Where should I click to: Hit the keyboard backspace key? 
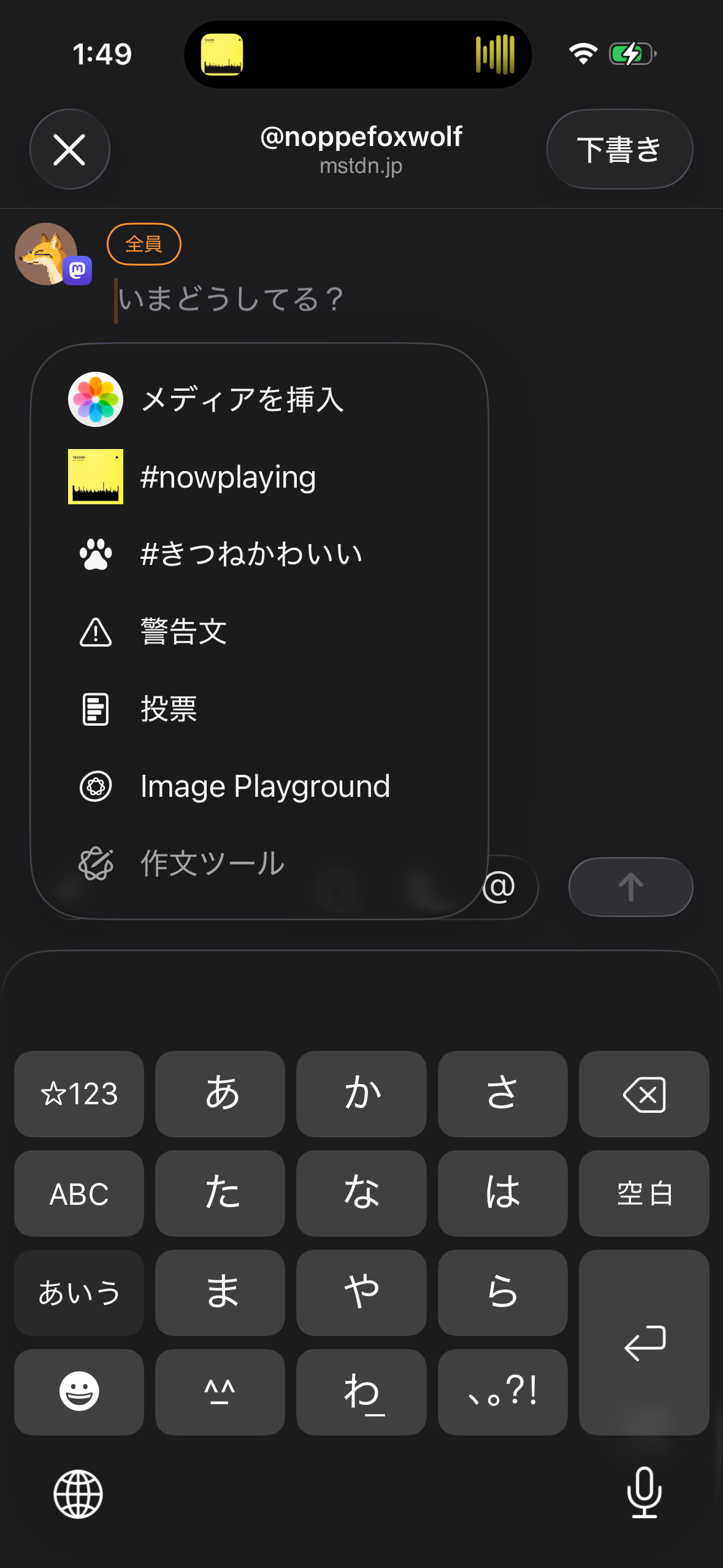click(644, 1094)
